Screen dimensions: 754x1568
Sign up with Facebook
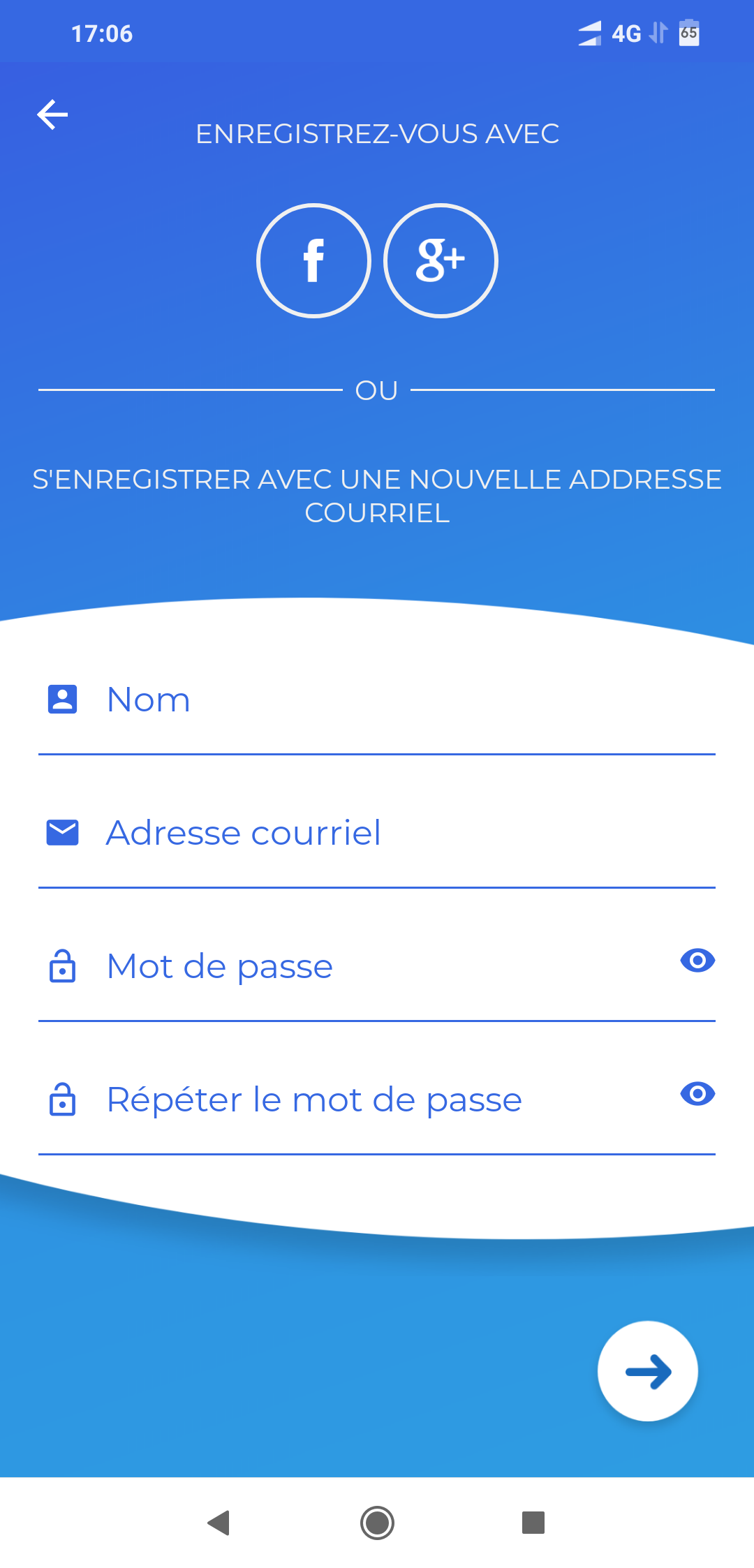[x=314, y=260]
